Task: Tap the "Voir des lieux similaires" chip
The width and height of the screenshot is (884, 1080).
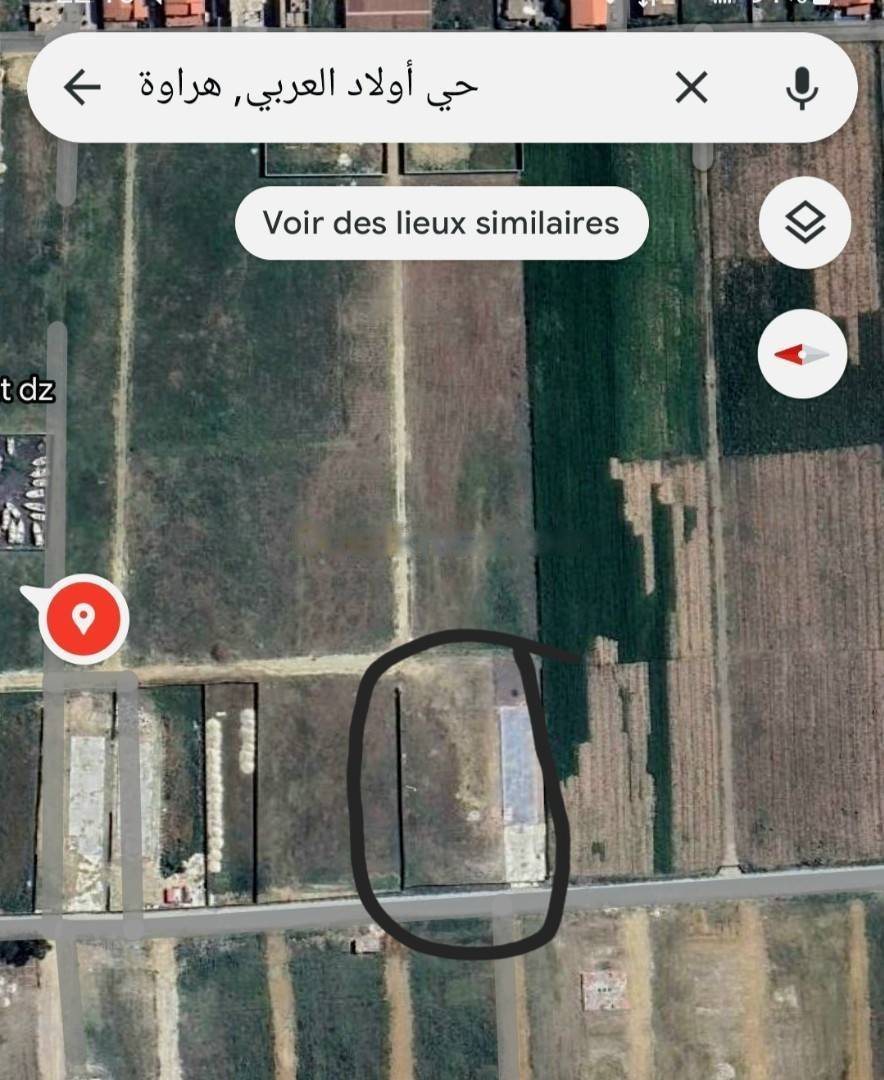Action: (x=441, y=223)
